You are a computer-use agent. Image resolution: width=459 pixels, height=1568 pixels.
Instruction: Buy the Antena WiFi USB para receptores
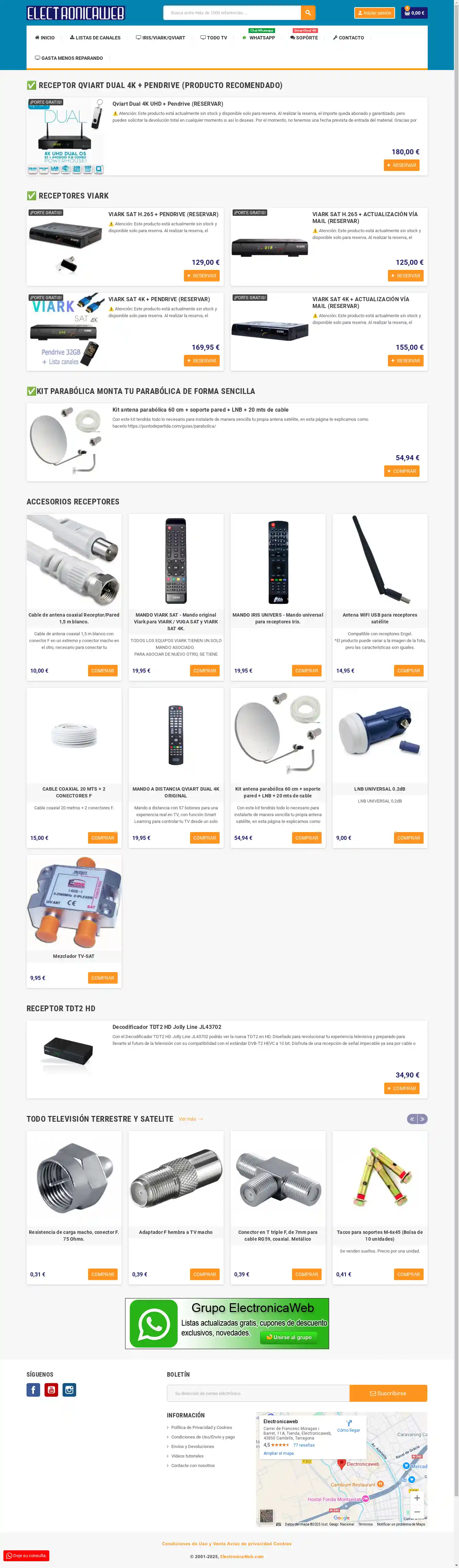click(408, 671)
